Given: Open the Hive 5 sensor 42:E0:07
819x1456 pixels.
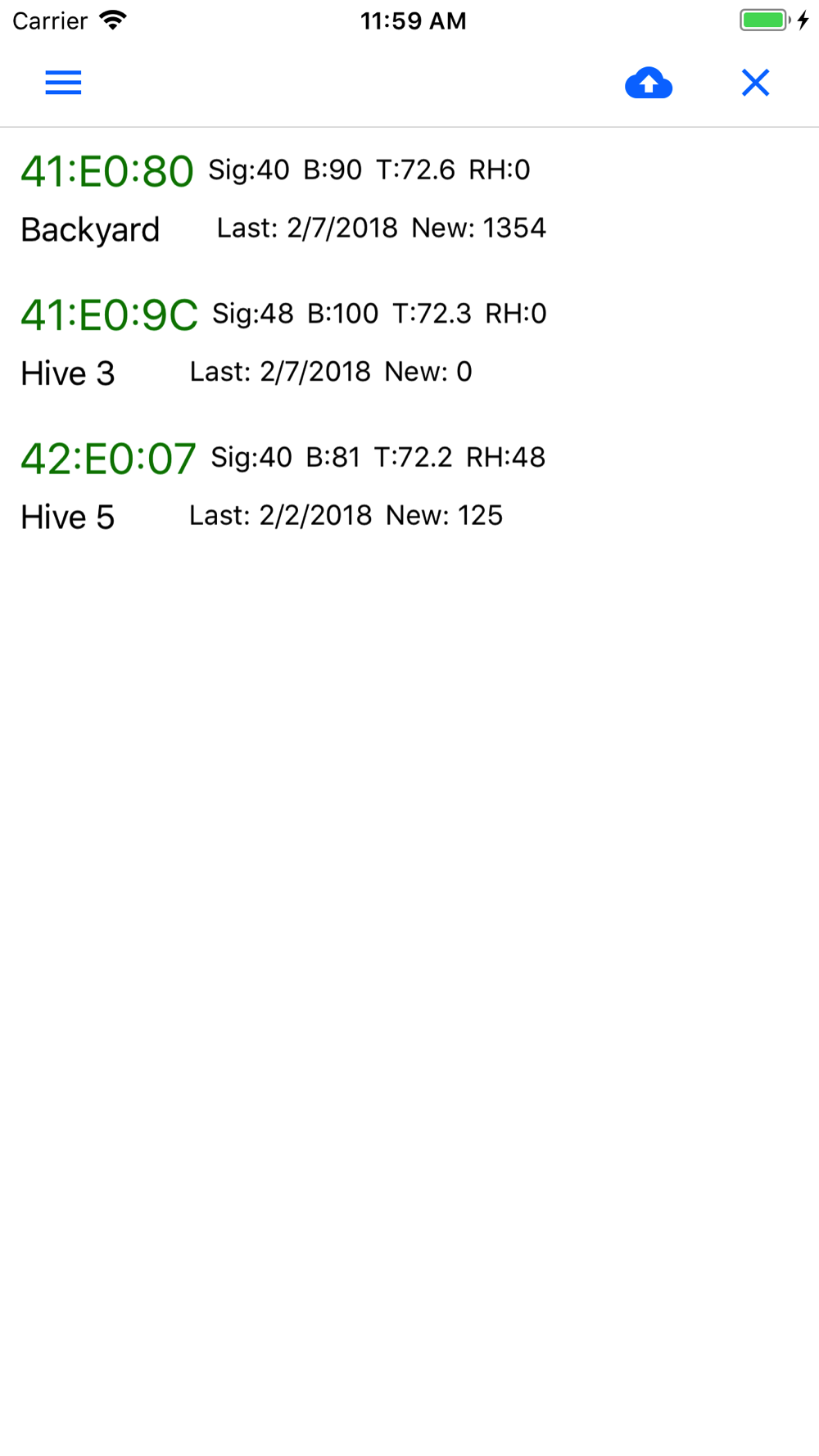Looking at the screenshot, I should (409, 486).
